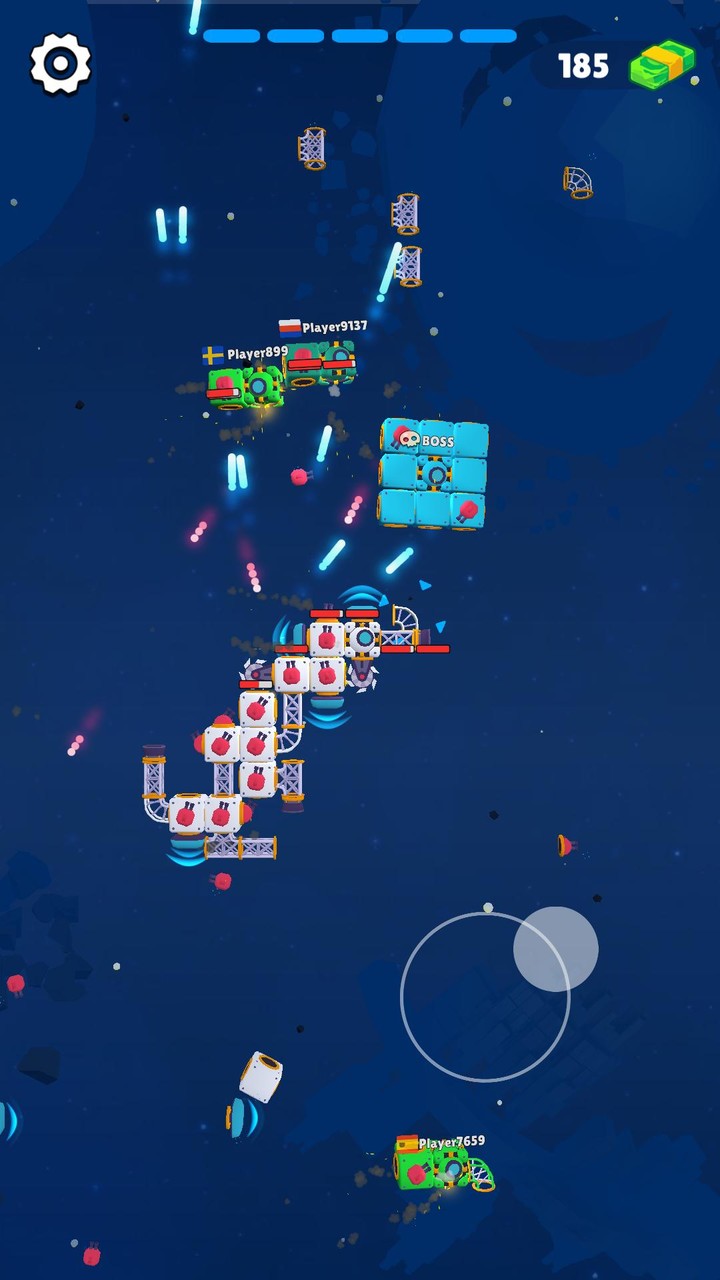Tap the 185 money counter
The width and height of the screenshot is (720, 1280).
pos(585,63)
